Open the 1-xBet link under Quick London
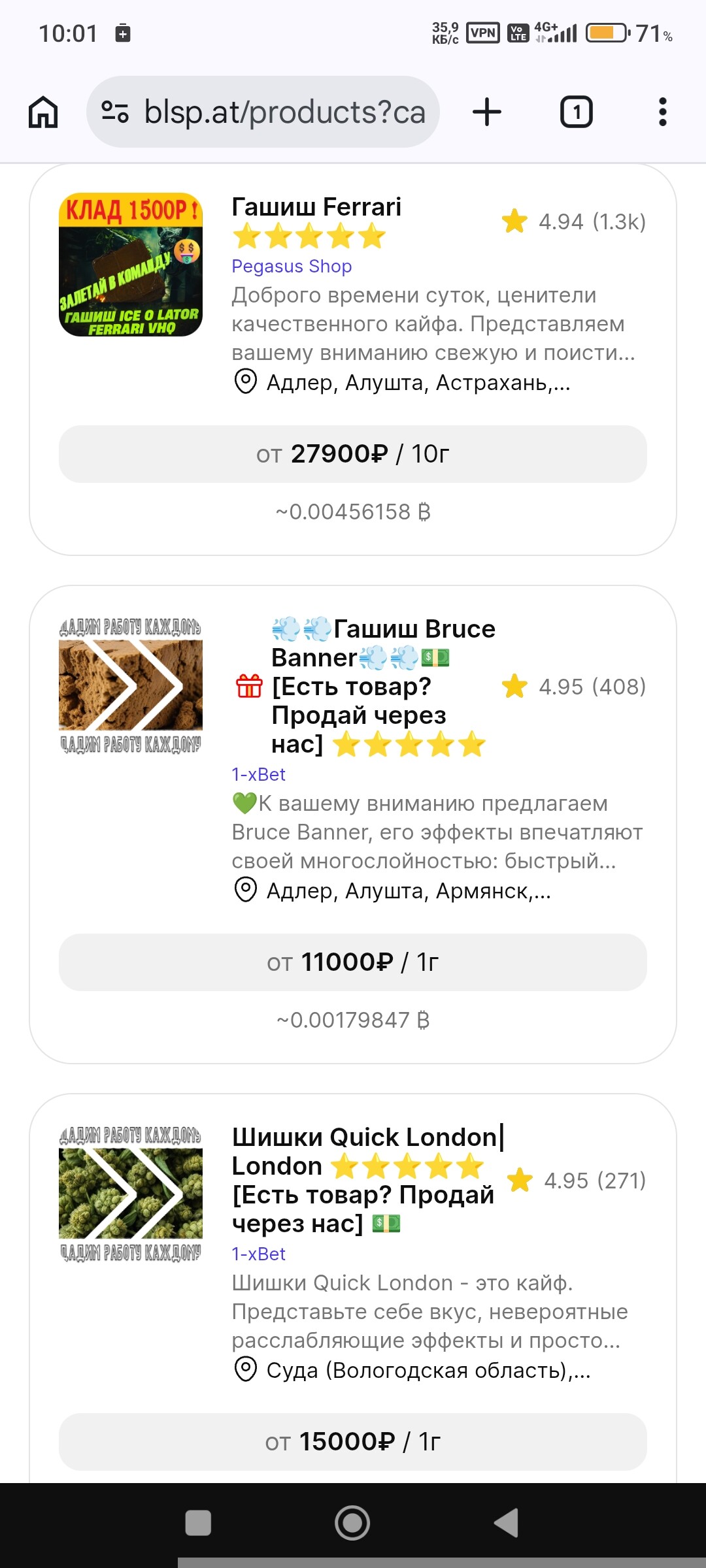 (259, 1254)
